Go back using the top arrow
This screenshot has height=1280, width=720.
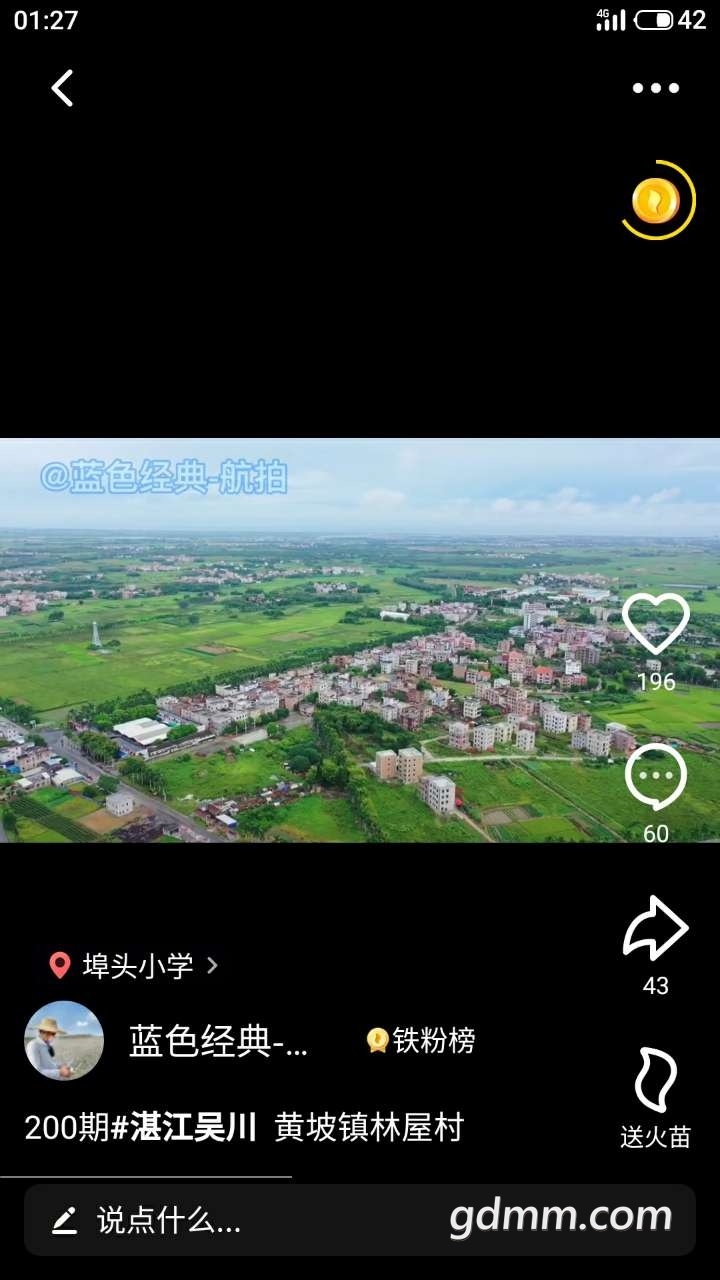(63, 88)
